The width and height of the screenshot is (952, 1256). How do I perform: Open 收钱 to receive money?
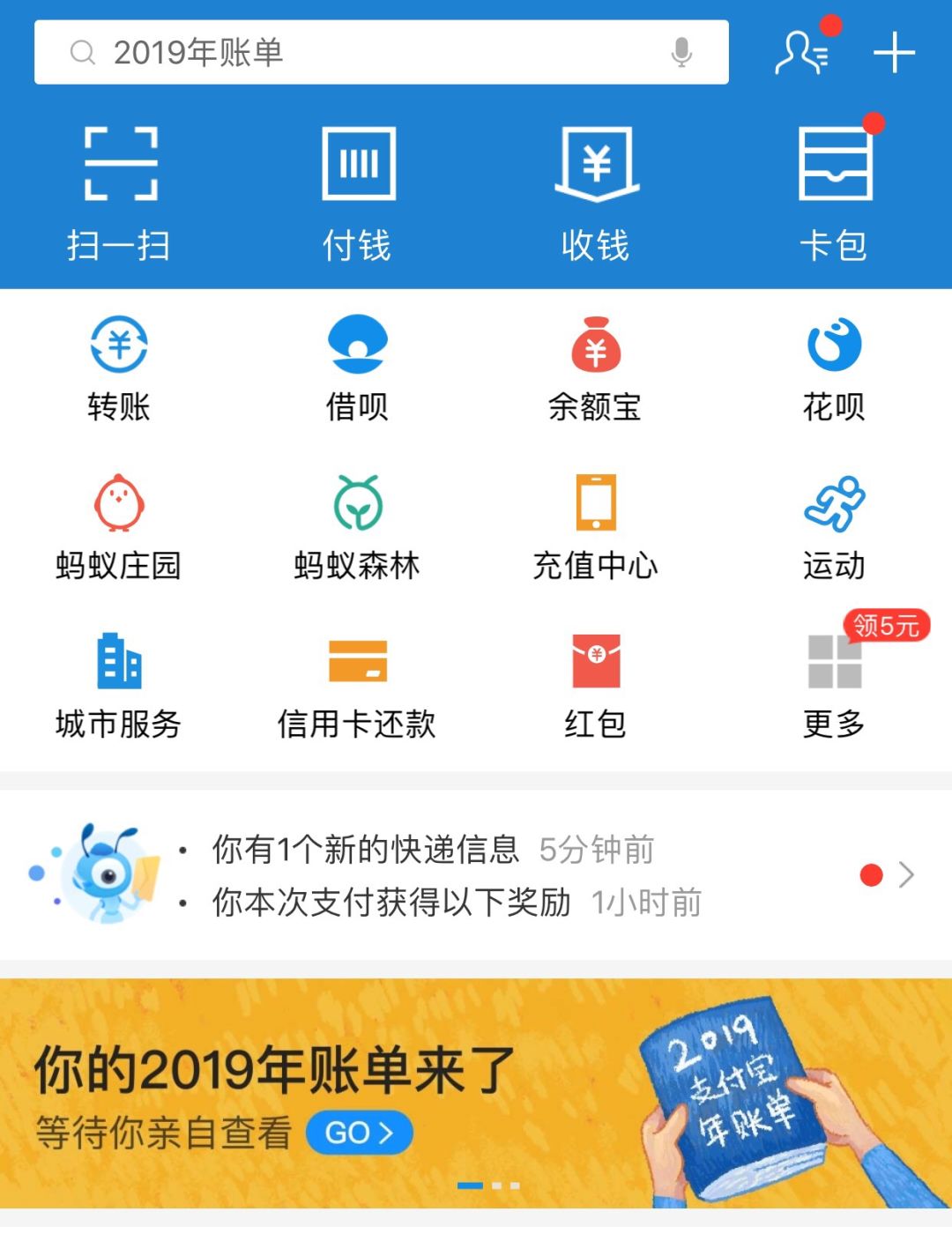pos(596,195)
